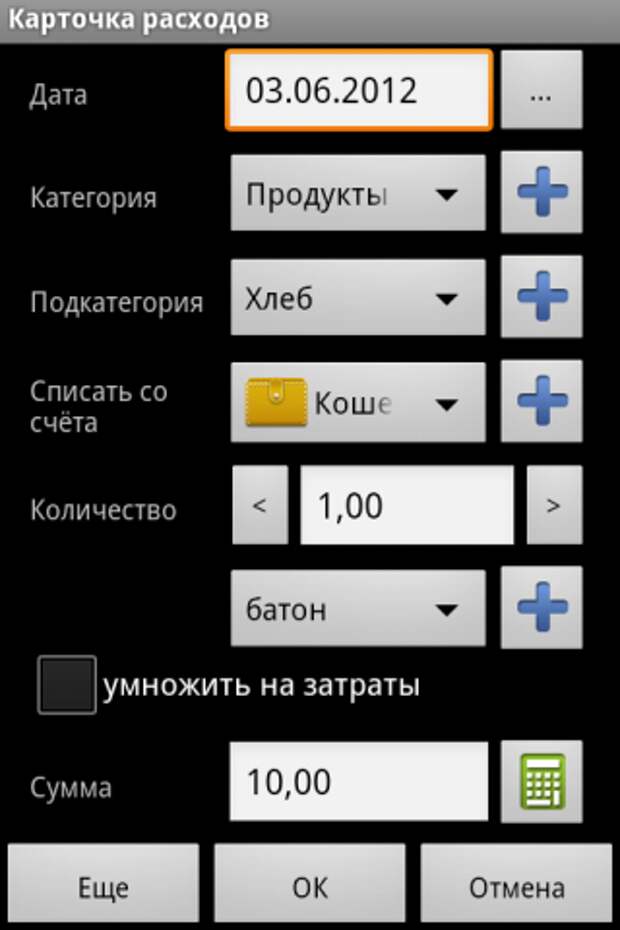Image resolution: width=620 pixels, height=930 pixels.
Task: Add a new account with the plus icon
Action: (541, 402)
